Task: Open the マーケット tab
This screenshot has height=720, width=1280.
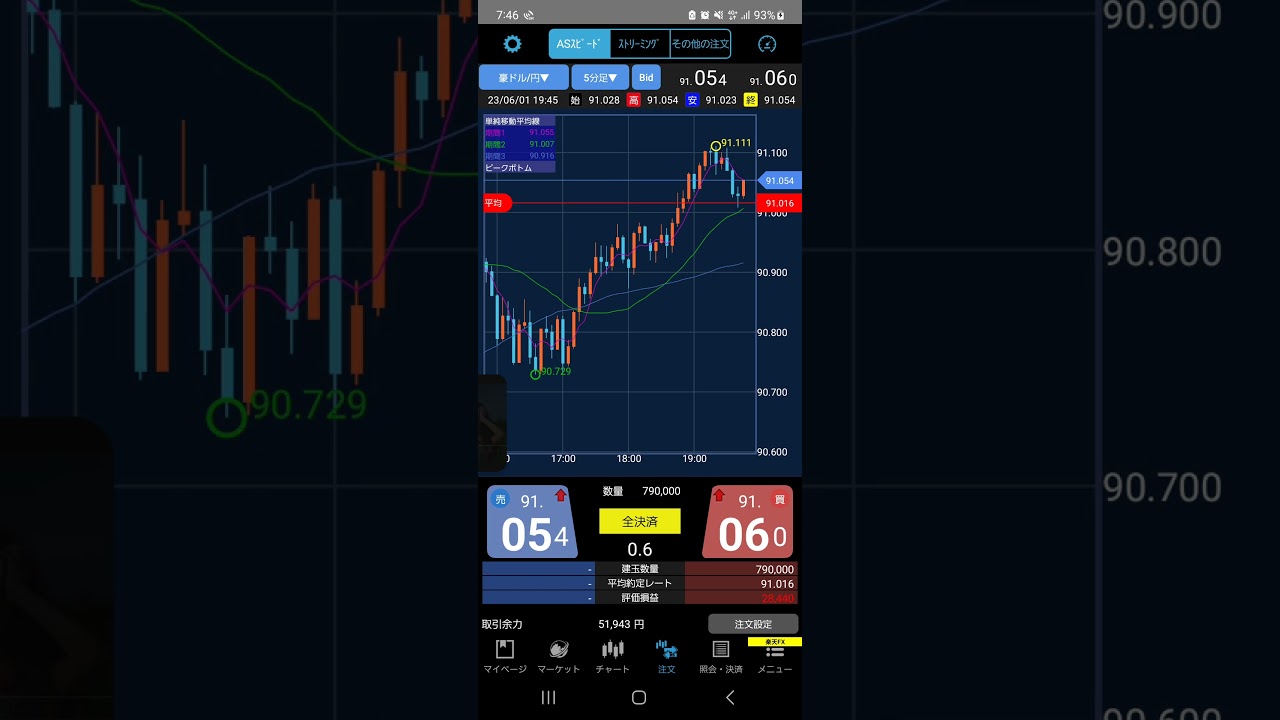Action: click(x=559, y=657)
